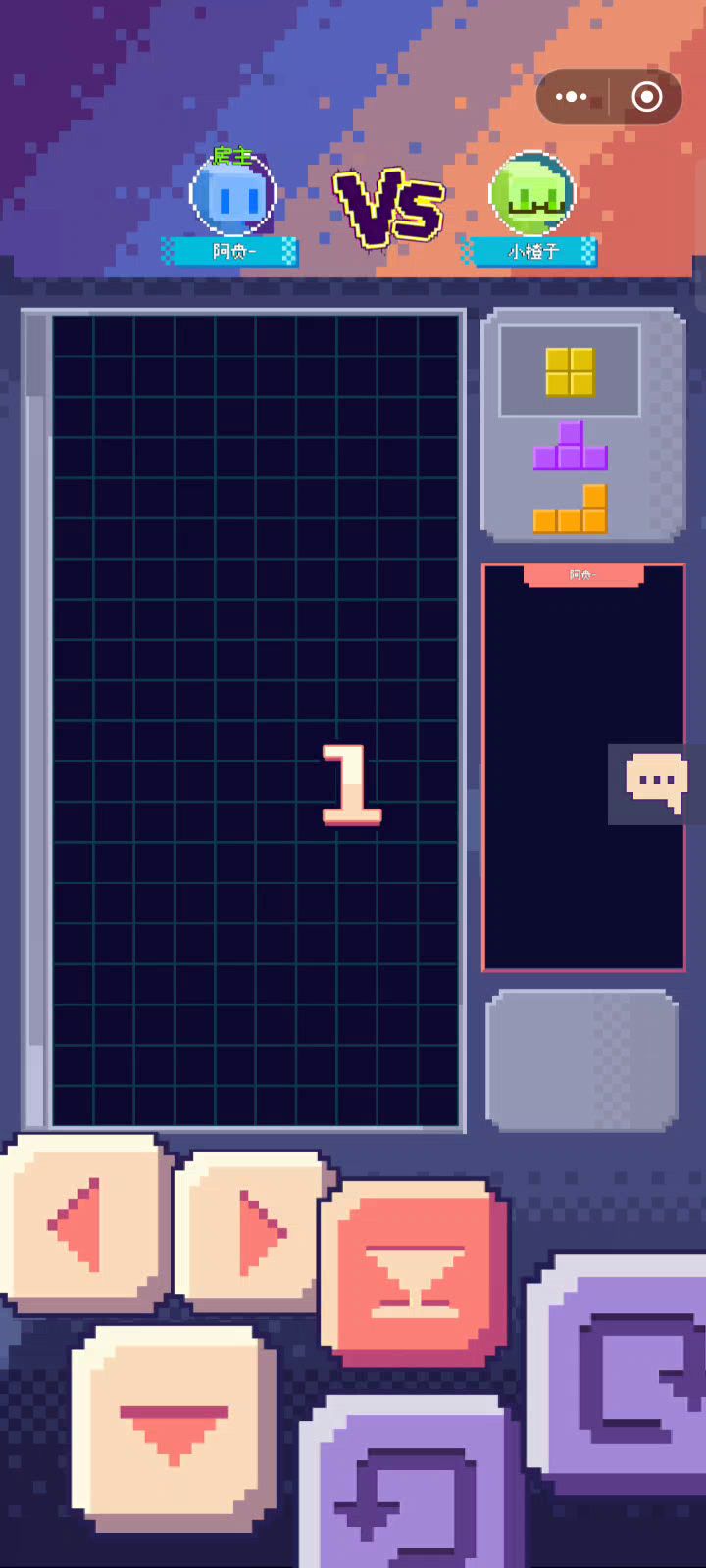
Task: Tap the blue avatar of player 阿贪-
Action: 232,196
